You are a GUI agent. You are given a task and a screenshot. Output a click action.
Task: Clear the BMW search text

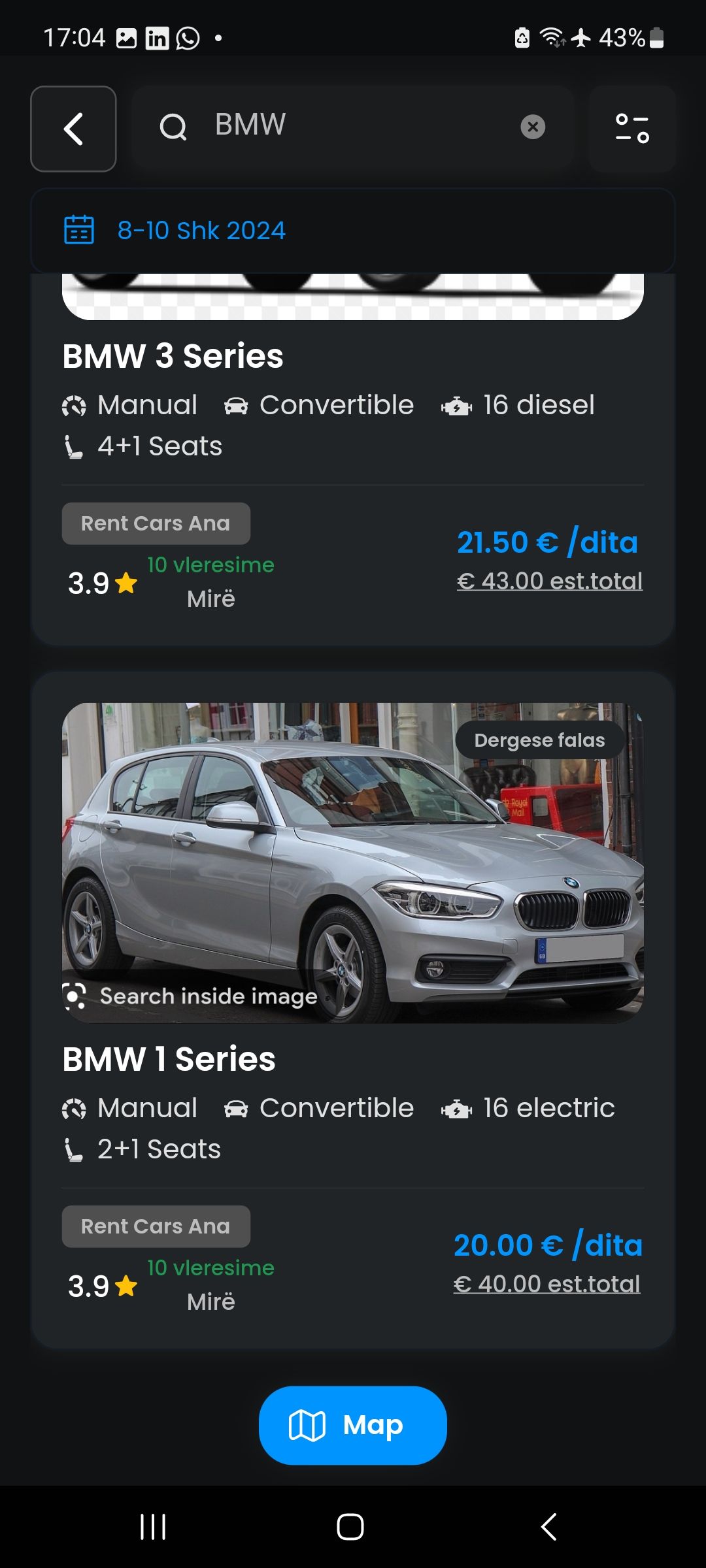(533, 127)
